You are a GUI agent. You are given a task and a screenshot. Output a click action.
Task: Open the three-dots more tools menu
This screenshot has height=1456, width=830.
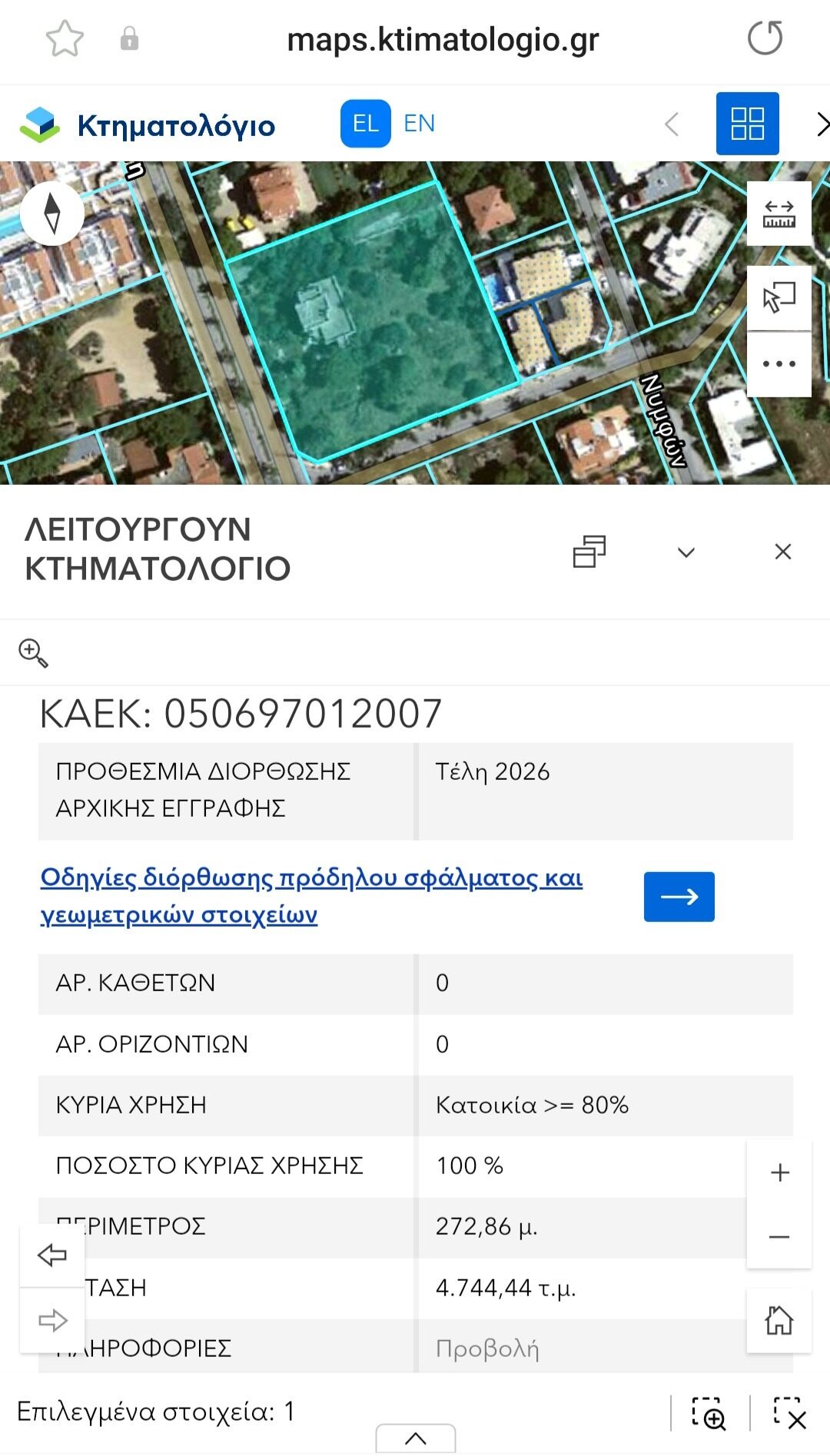tap(779, 364)
